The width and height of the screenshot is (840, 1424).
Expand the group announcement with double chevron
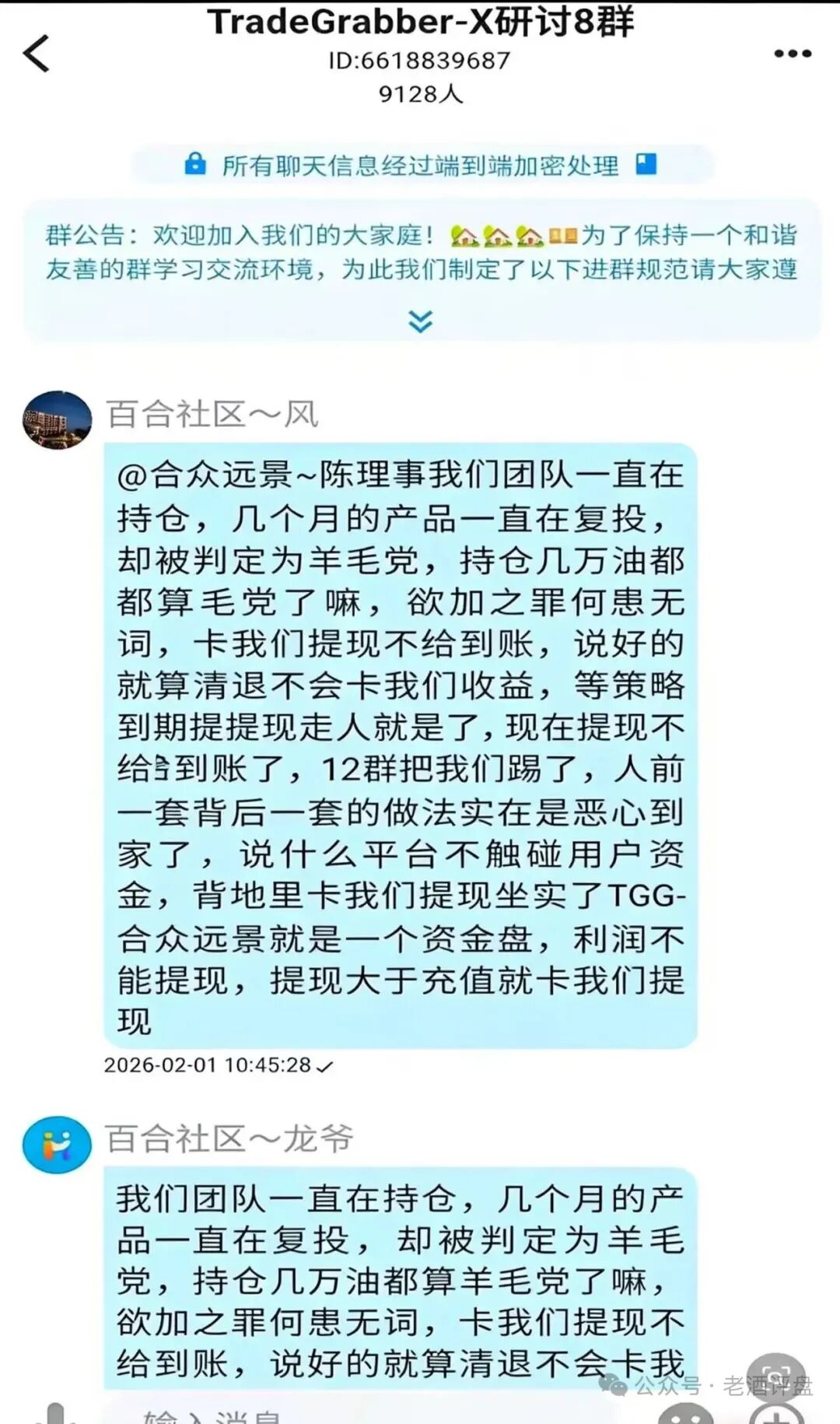(420, 319)
